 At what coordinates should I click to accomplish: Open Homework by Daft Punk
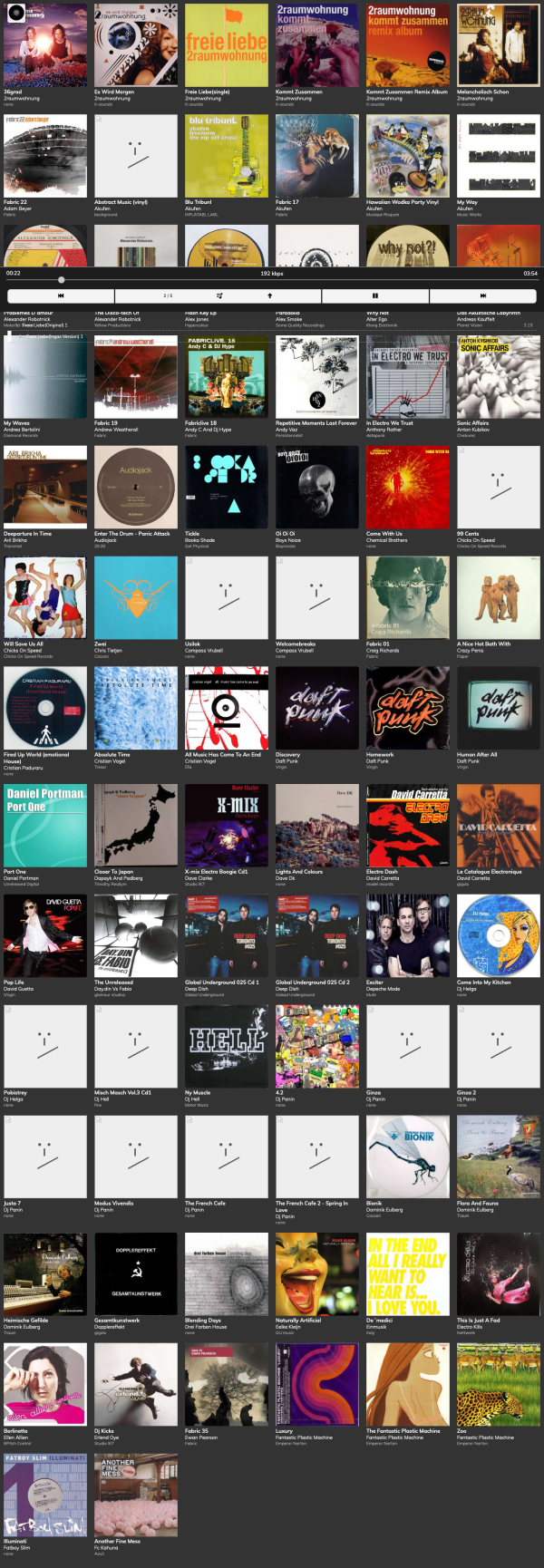[407, 709]
